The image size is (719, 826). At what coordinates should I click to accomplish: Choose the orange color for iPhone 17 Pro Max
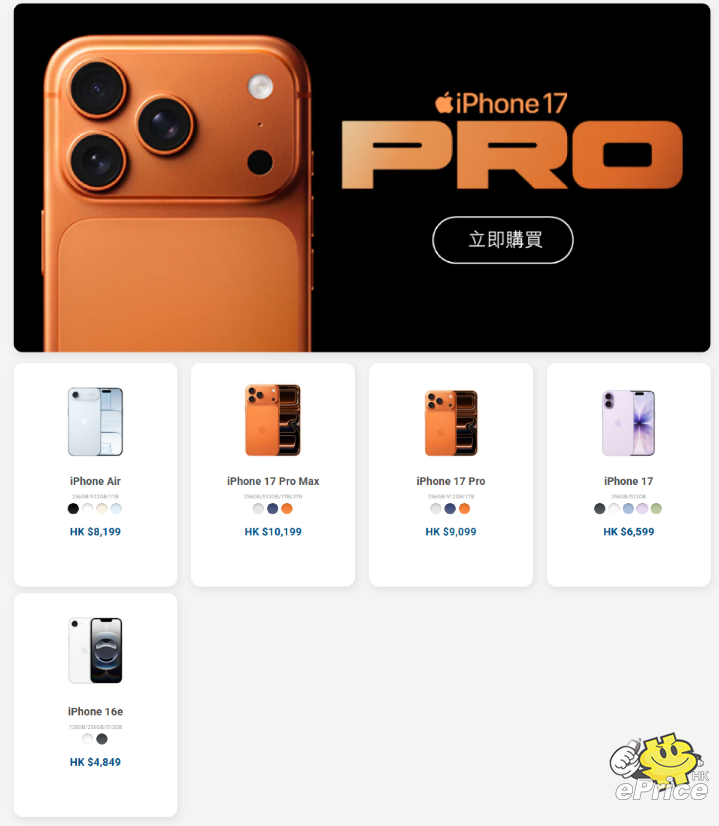pyautogui.click(x=287, y=509)
